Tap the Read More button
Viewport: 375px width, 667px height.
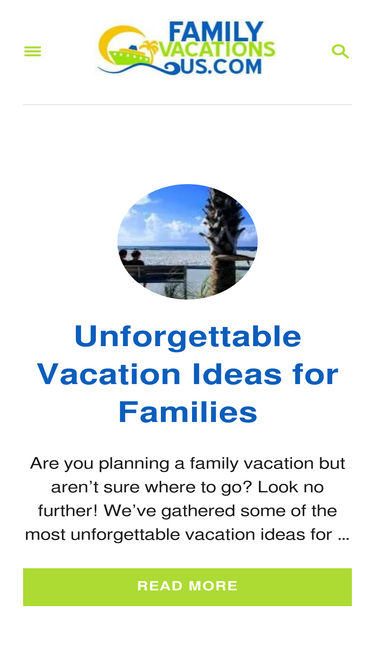coord(188,587)
